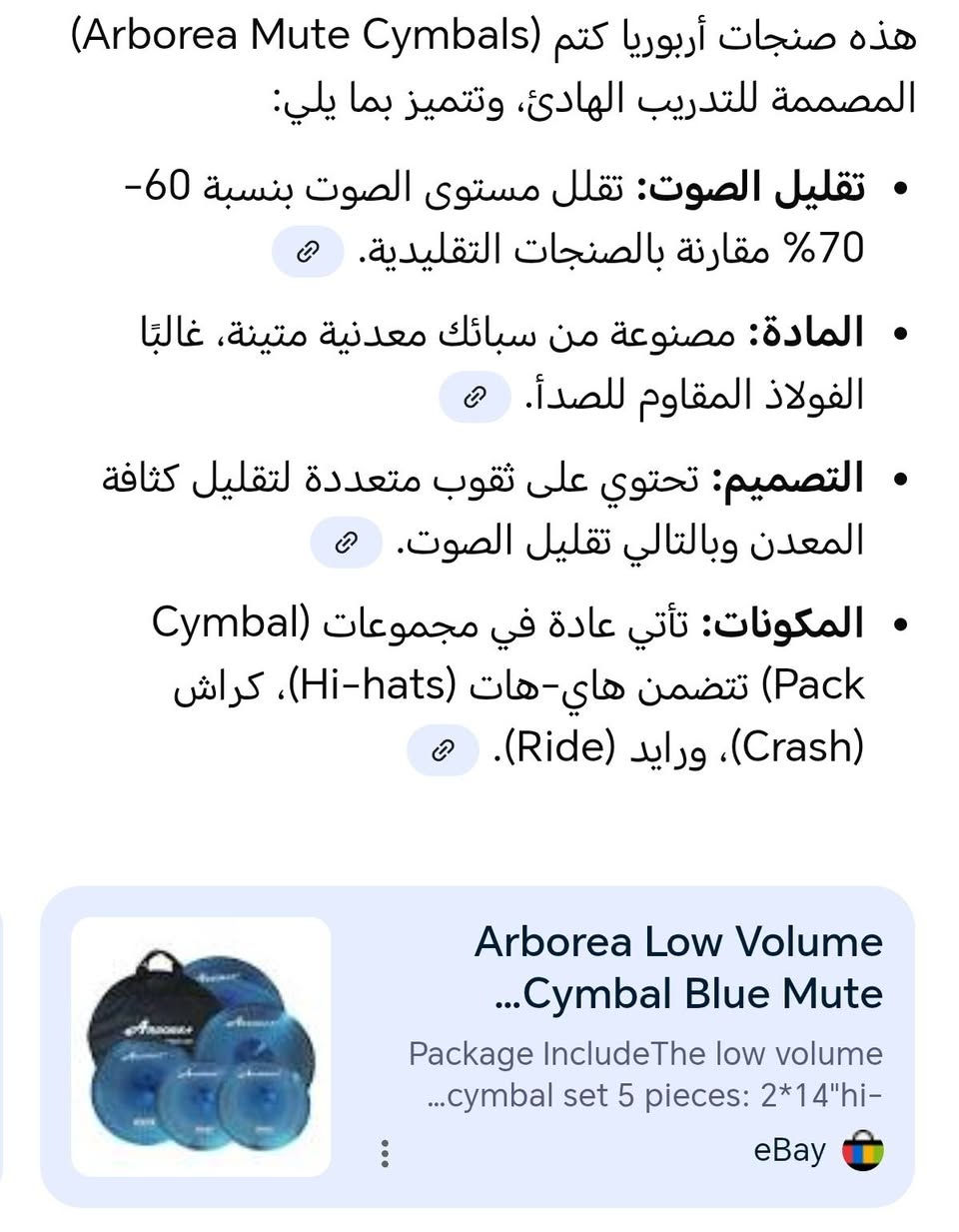Open source link after the material point

click(475, 397)
